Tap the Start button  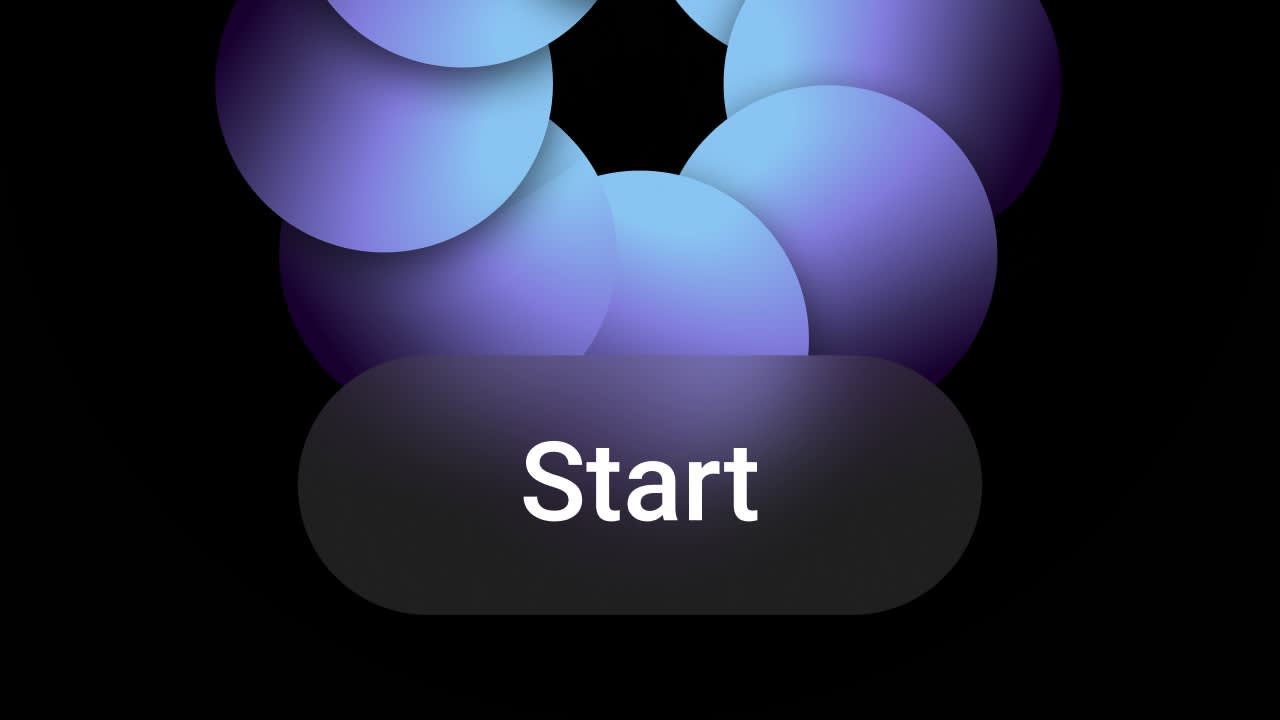click(640, 484)
